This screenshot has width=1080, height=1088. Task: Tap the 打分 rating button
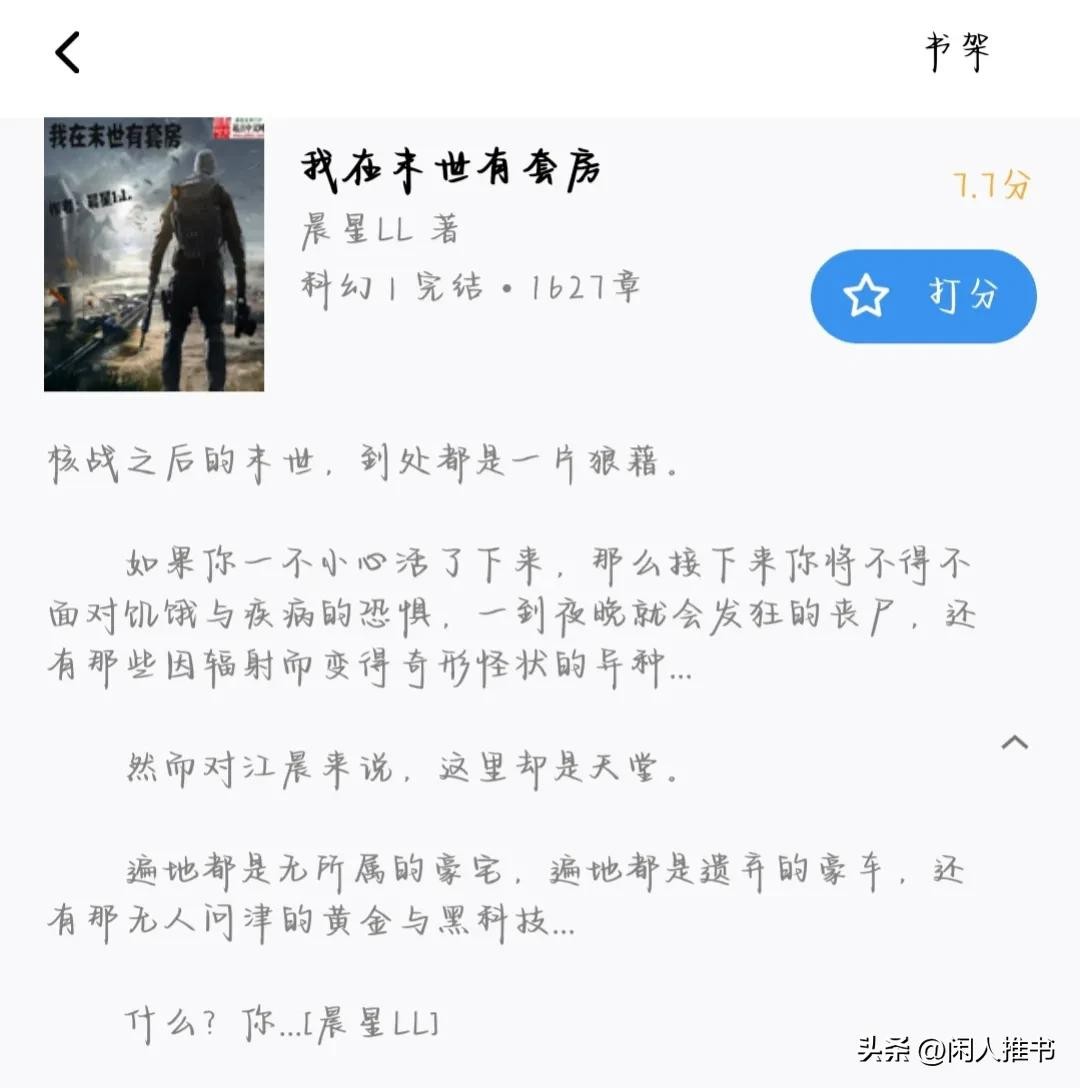click(923, 296)
